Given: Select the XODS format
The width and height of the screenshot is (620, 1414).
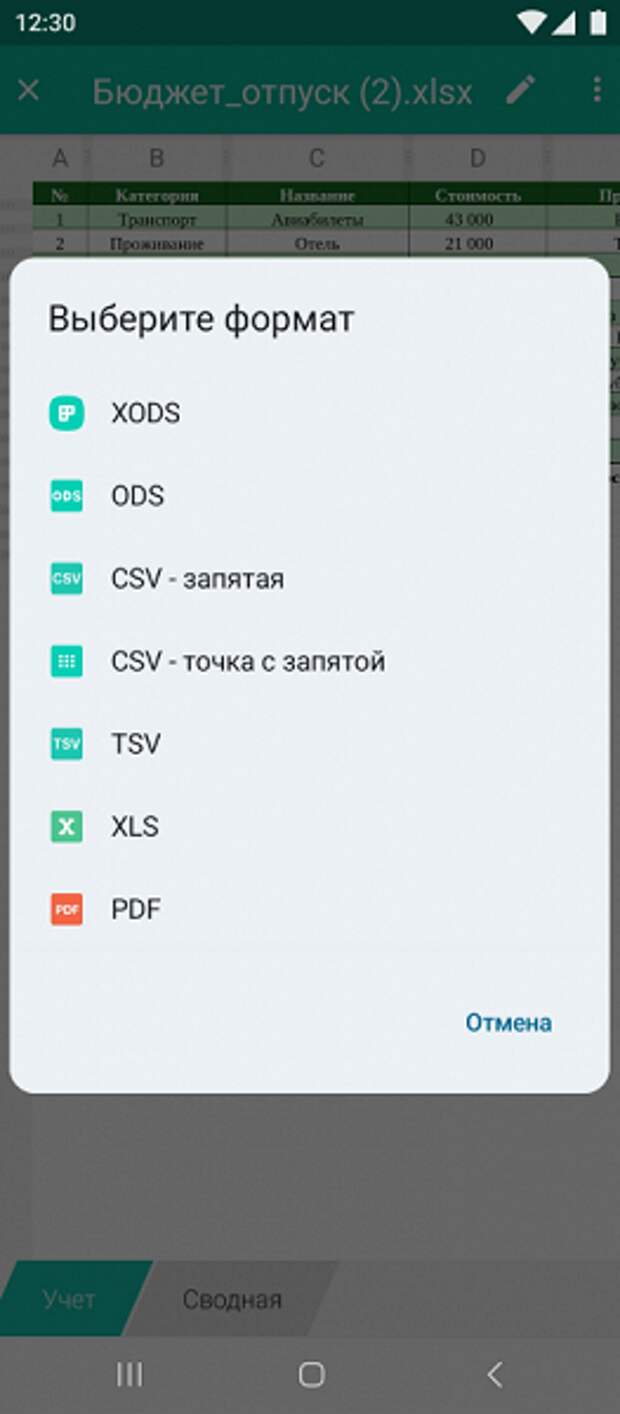Looking at the screenshot, I should pyautogui.click(x=309, y=413).
